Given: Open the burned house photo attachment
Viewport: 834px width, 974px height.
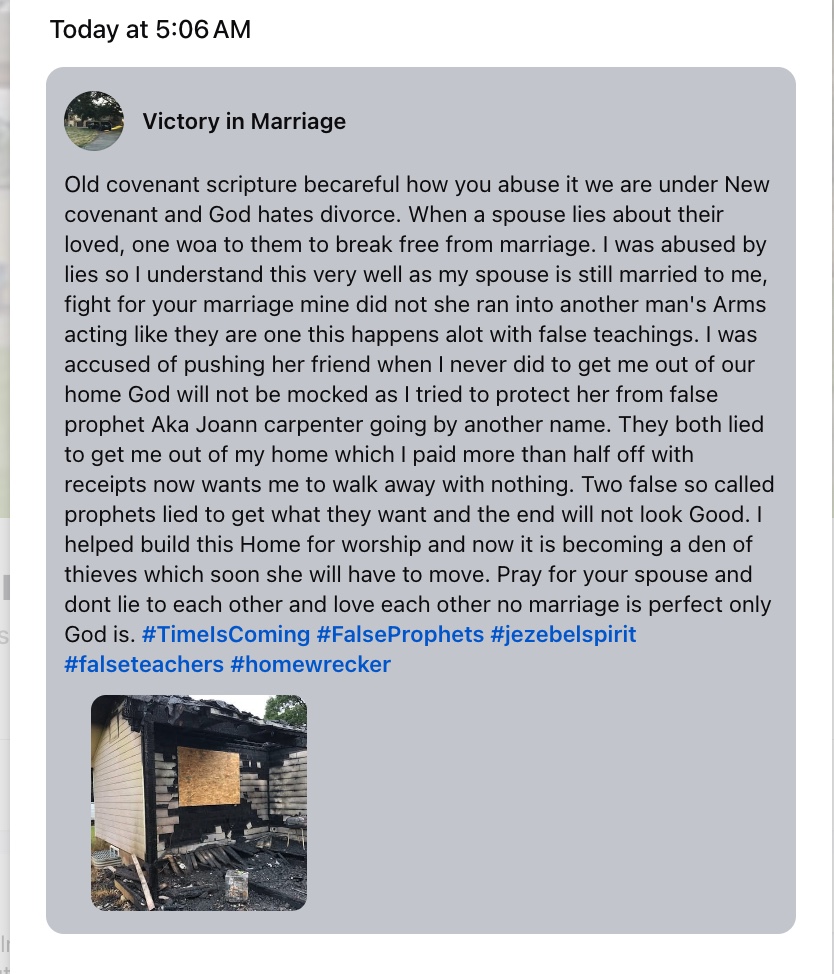Looking at the screenshot, I should click(199, 803).
